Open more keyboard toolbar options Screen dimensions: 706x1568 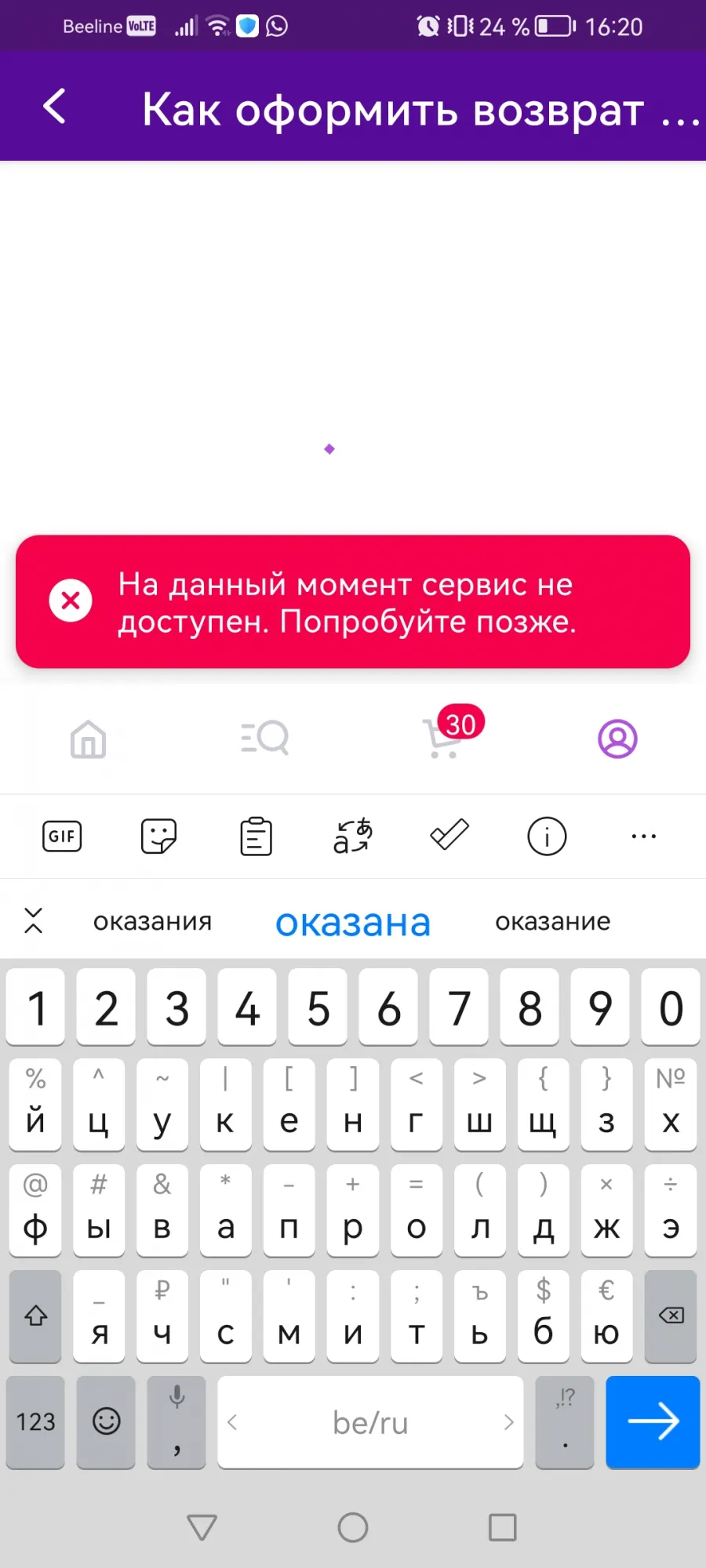tap(644, 836)
